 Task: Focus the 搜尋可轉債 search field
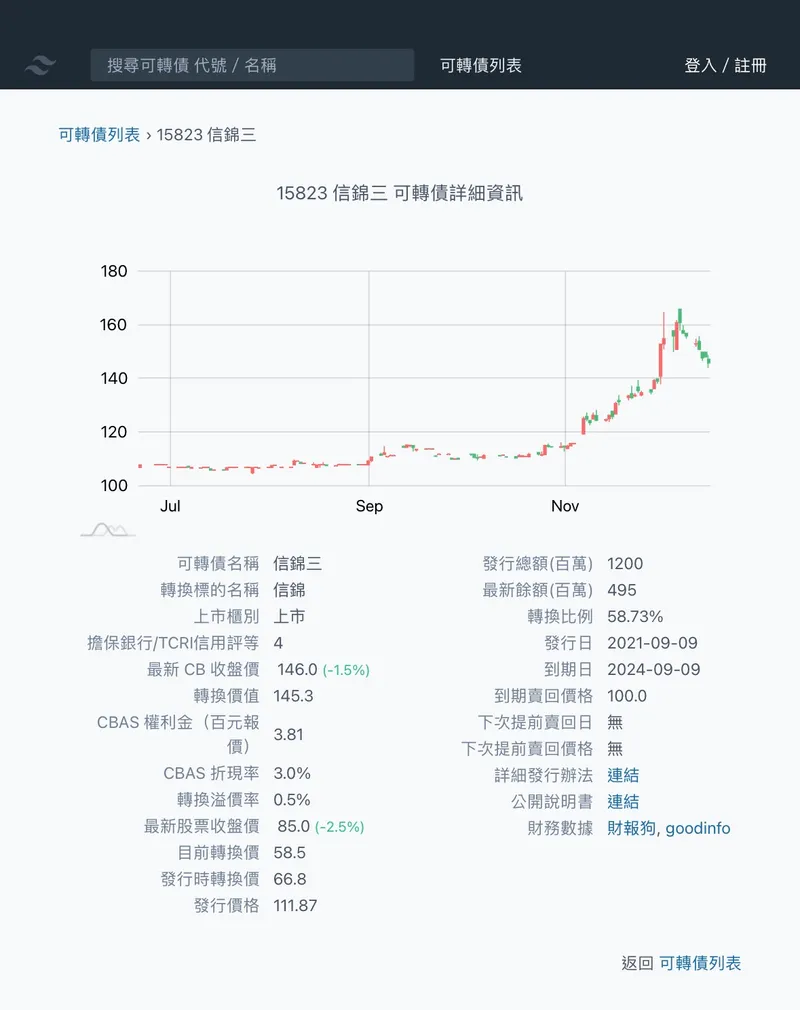[x=252, y=65]
